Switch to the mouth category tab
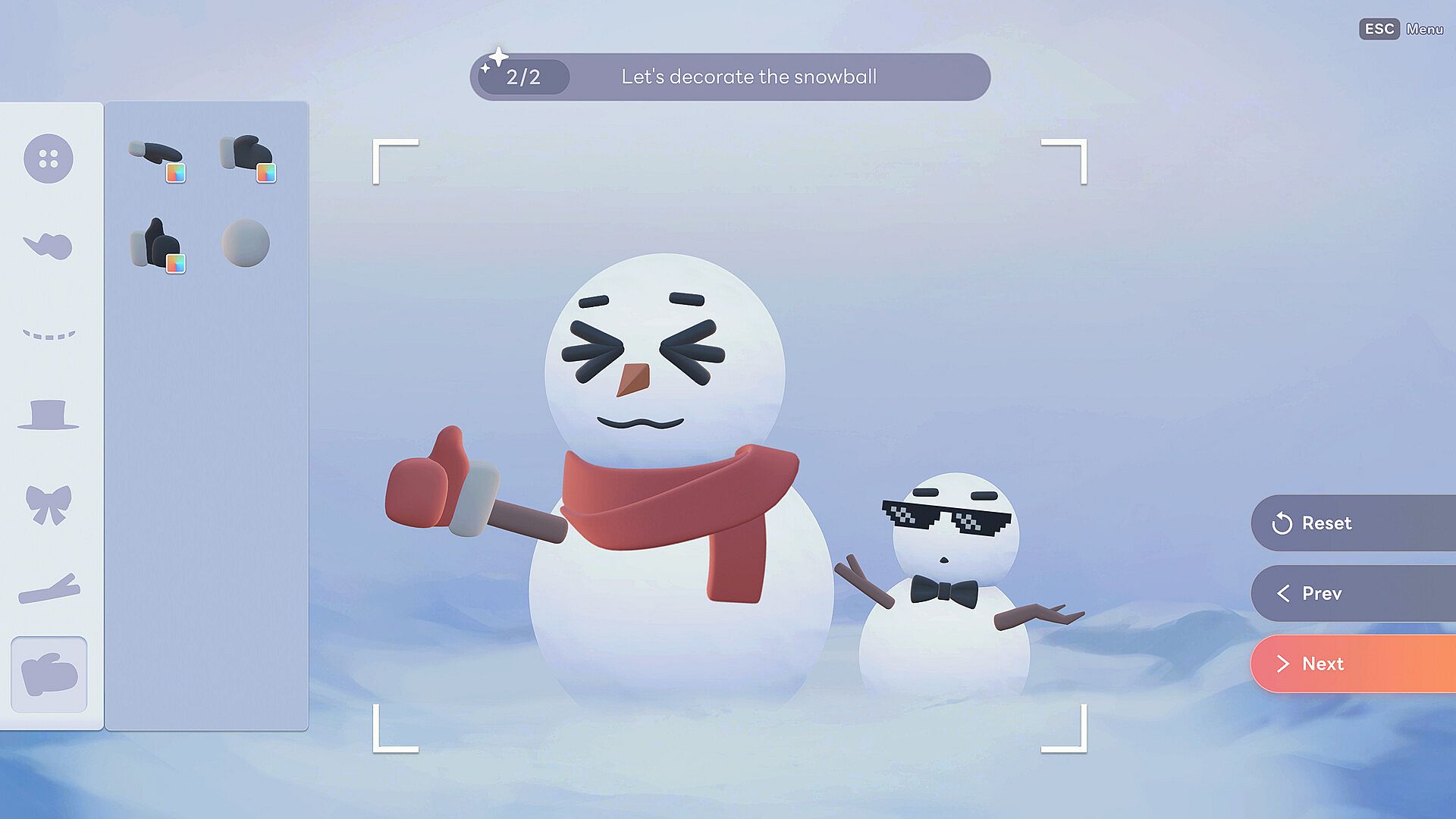 (x=49, y=334)
